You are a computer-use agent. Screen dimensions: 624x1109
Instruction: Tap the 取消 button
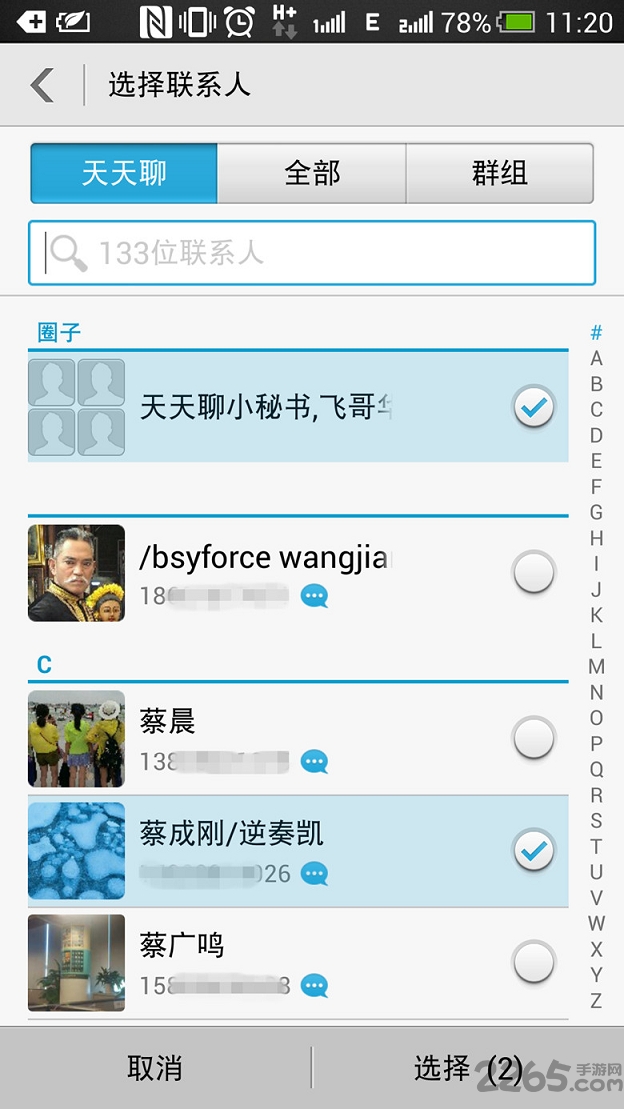(155, 1068)
